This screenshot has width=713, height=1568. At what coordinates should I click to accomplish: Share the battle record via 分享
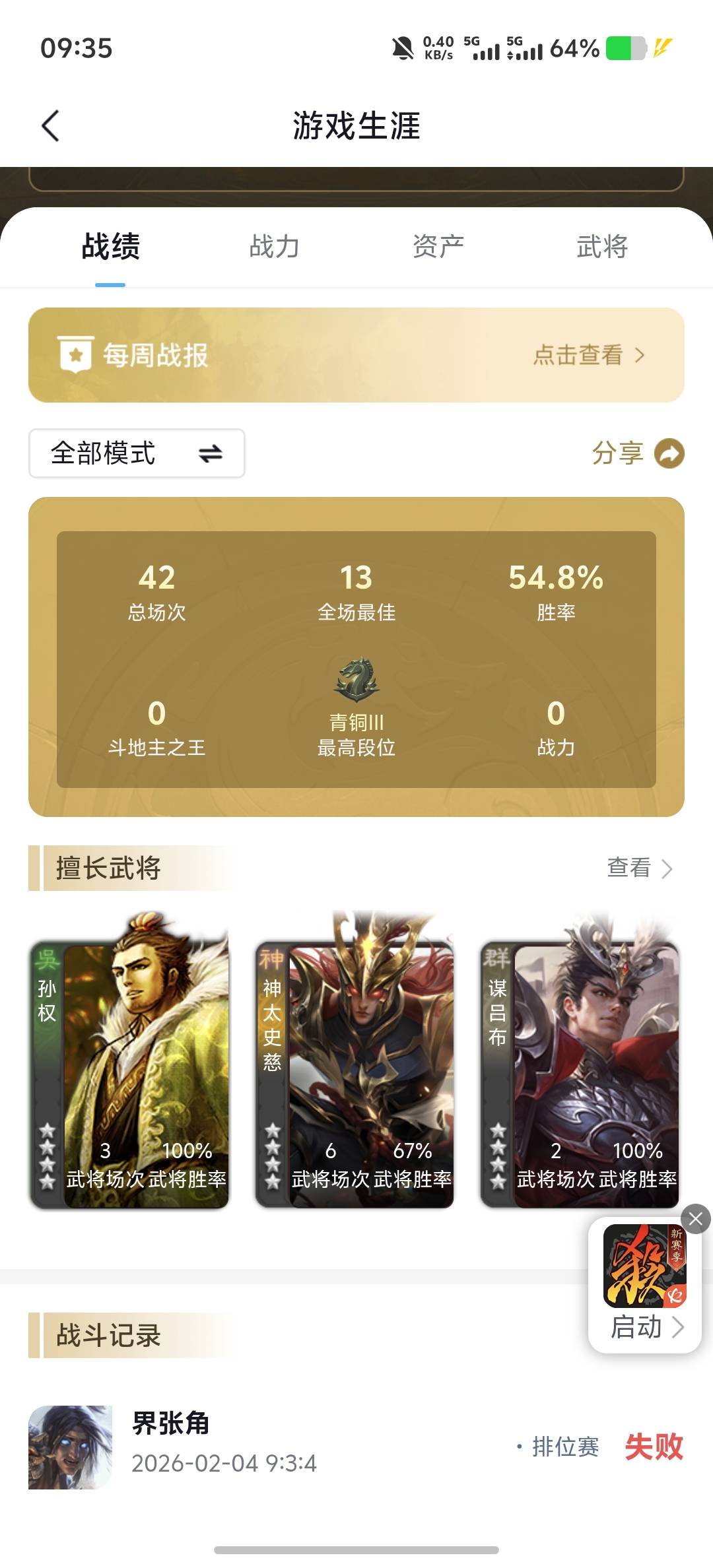[x=638, y=453]
